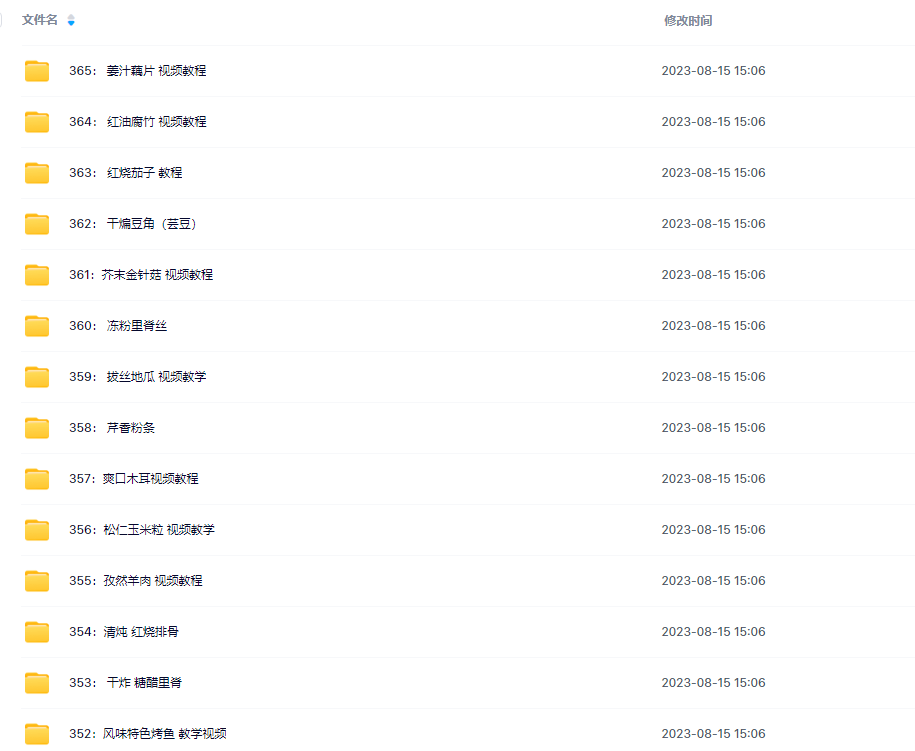Open the 364: 红油腐竹 folder
Screen dimensions: 915x751
point(137,122)
